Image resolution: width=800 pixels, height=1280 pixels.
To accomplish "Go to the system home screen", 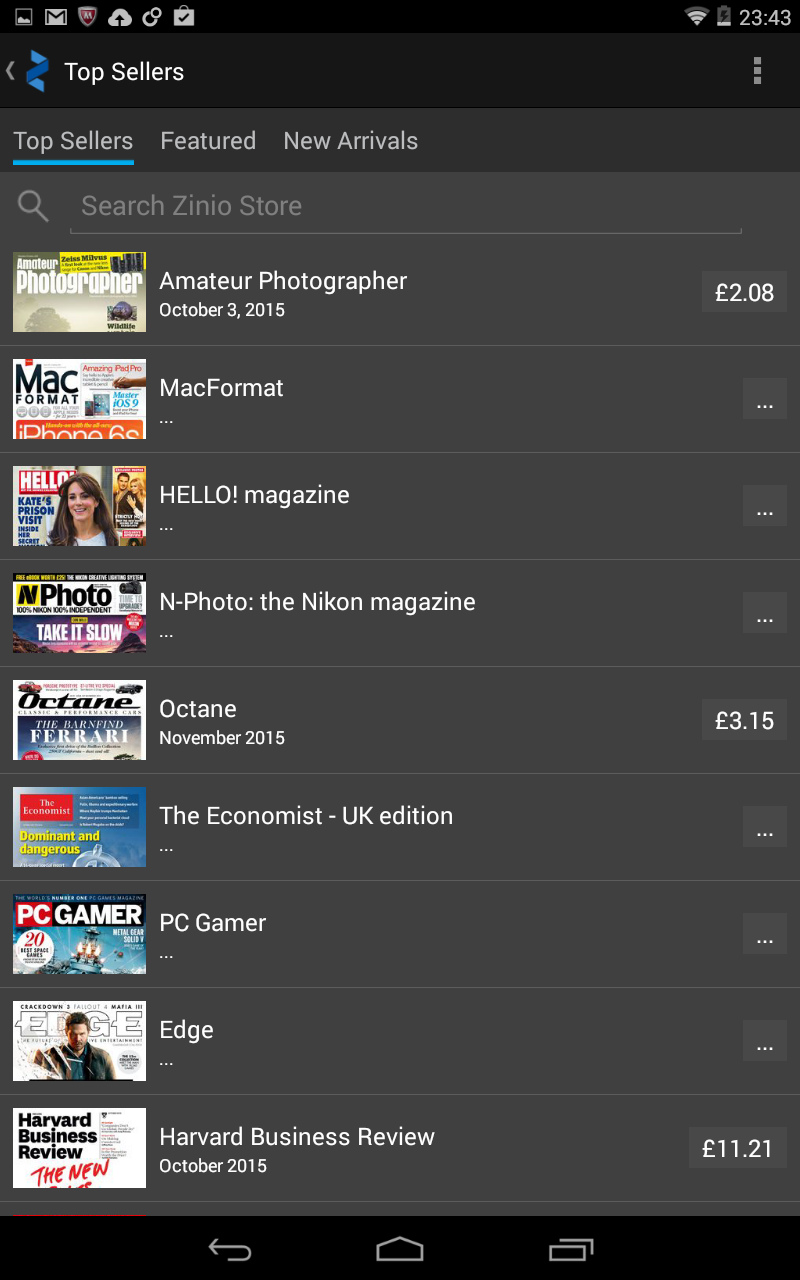I will click(400, 1249).
